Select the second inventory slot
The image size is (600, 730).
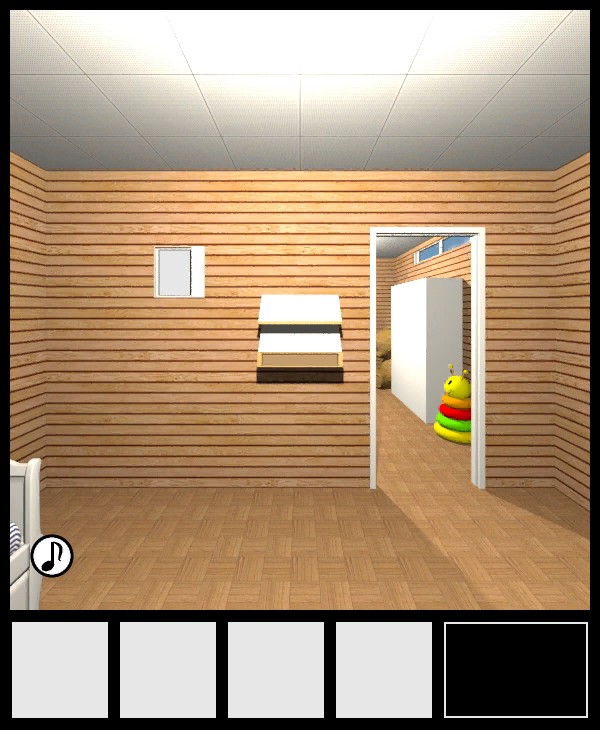168,670
